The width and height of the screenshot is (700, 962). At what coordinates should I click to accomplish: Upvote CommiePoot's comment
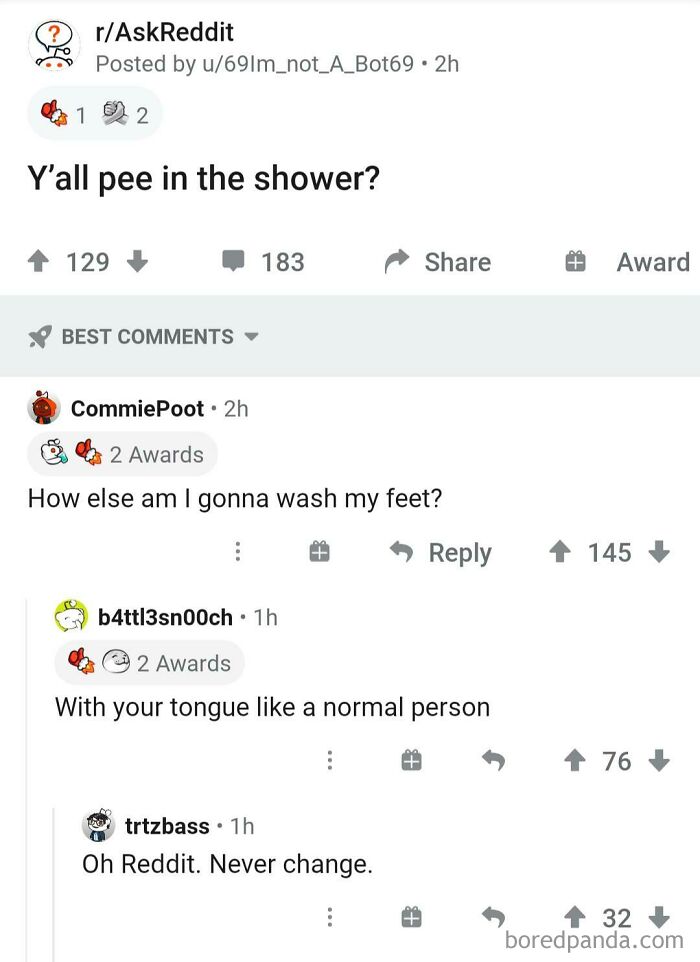(x=562, y=552)
